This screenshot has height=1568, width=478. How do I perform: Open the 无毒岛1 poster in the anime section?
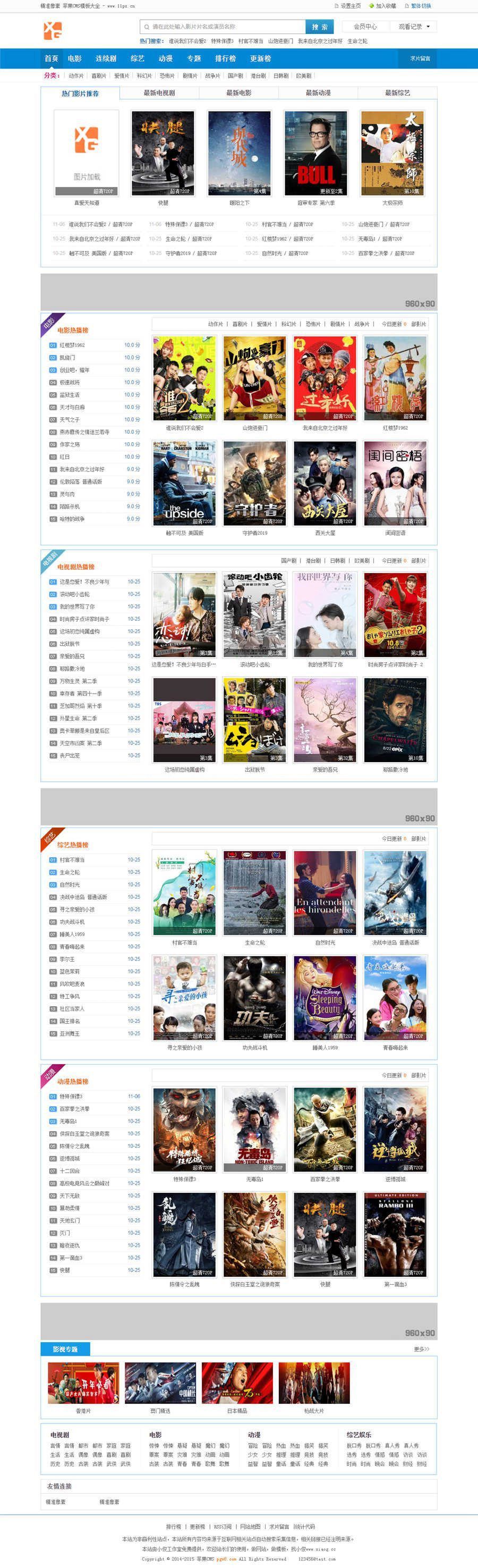[254, 1129]
